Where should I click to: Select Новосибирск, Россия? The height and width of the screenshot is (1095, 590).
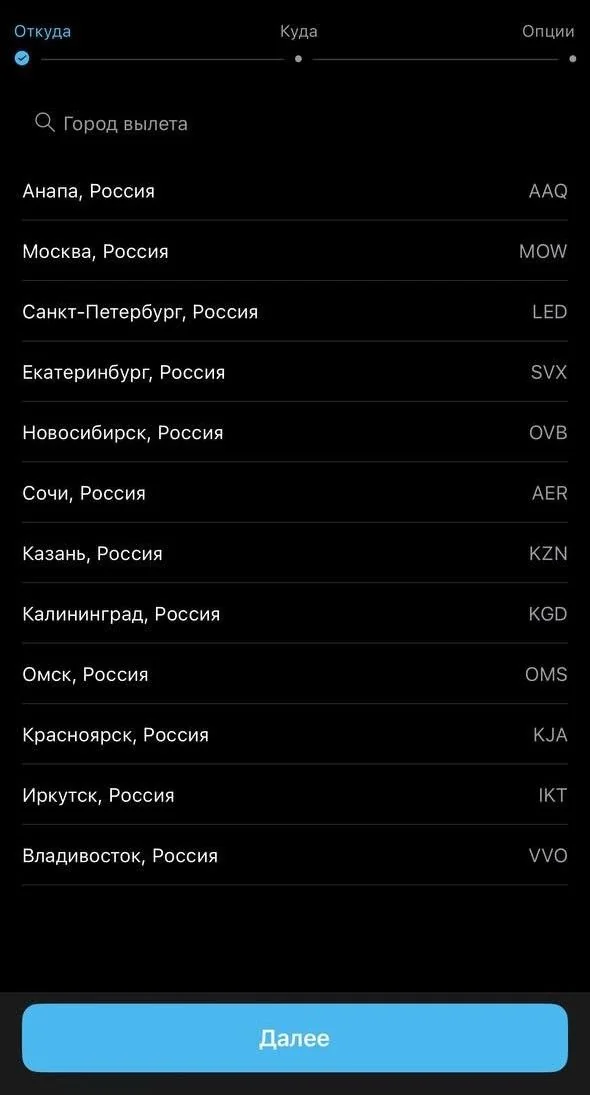tap(295, 432)
